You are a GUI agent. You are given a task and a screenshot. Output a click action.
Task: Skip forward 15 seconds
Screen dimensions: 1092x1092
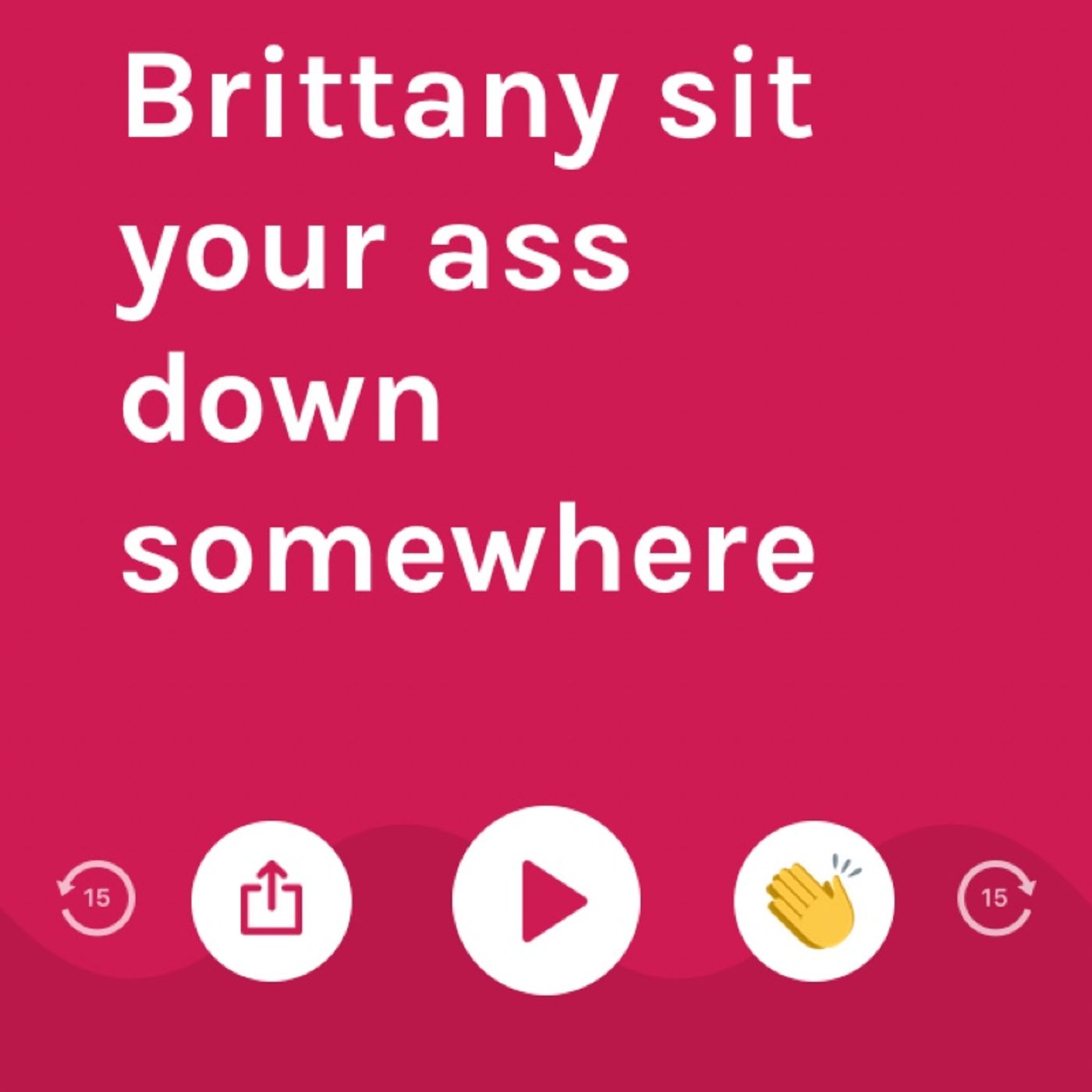(x=995, y=897)
